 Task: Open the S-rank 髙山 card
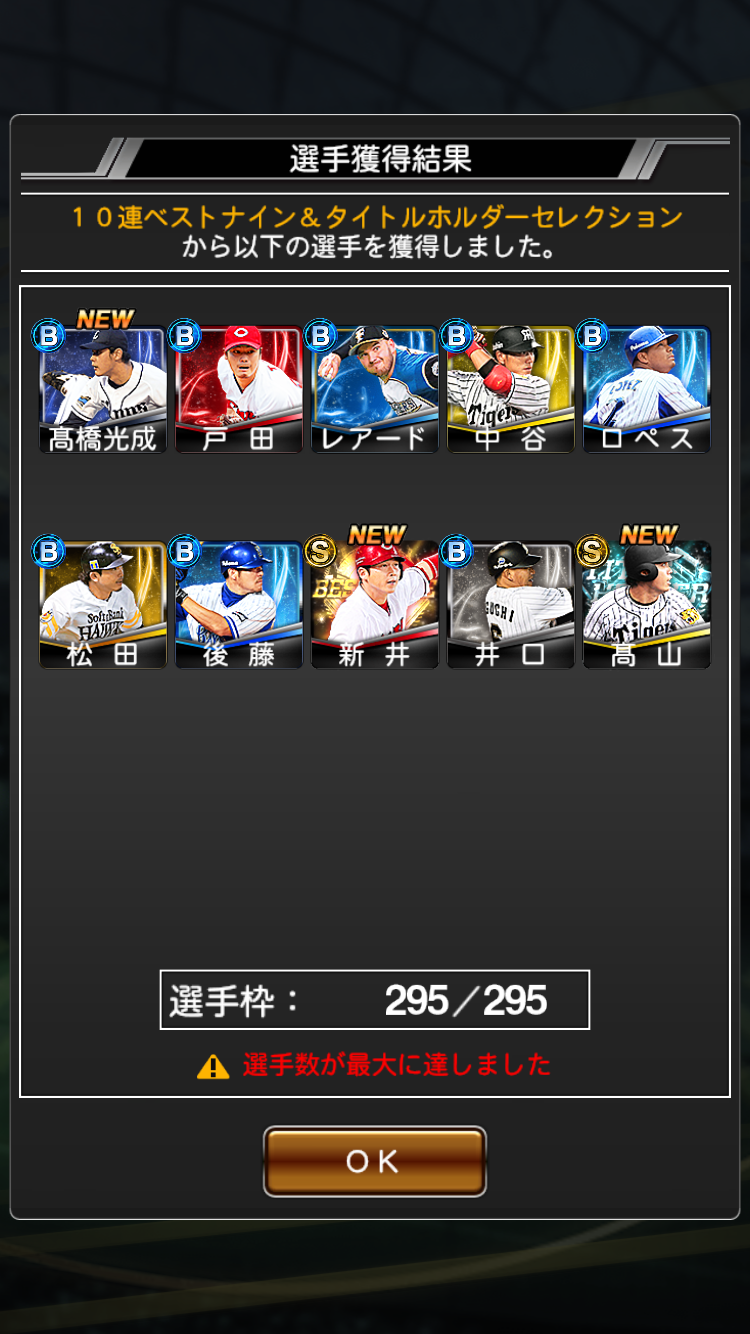click(x=647, y=605)
